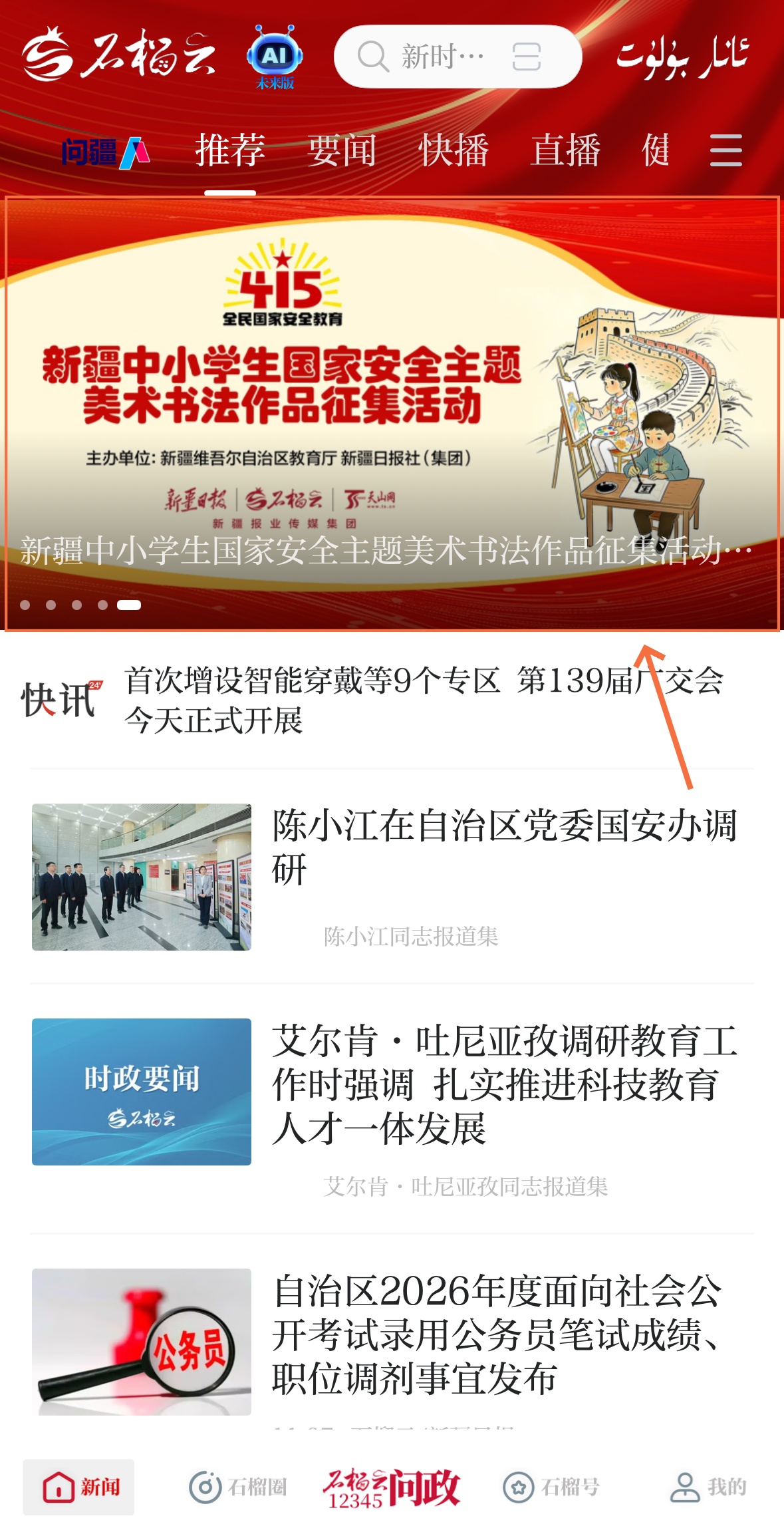Image resolution: width=784 pixels, height=1538 pixels.
Task: Open the 问疆 AI tab
Action: point(105,152)
